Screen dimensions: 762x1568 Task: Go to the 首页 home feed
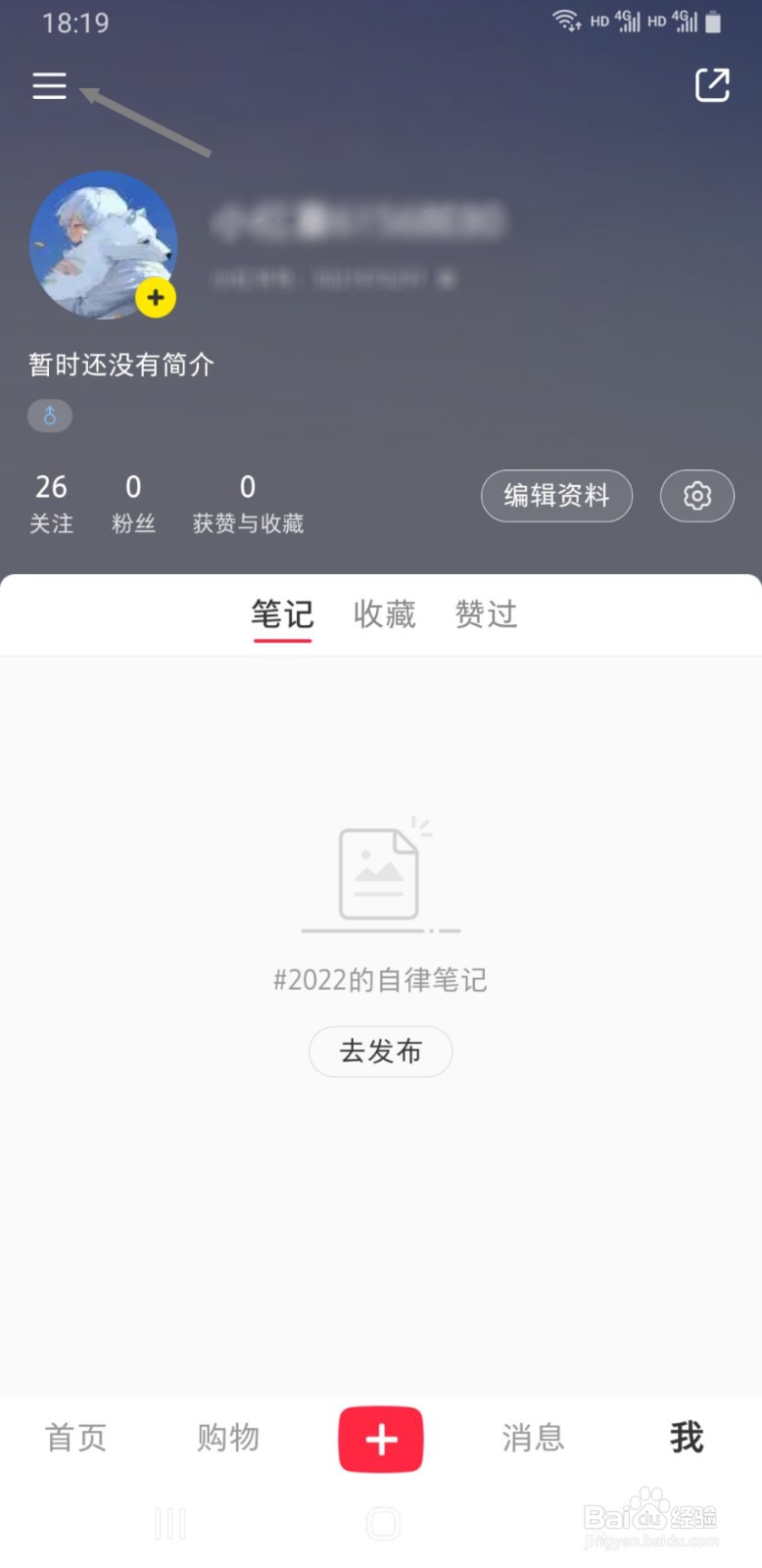pos(75,1439)
